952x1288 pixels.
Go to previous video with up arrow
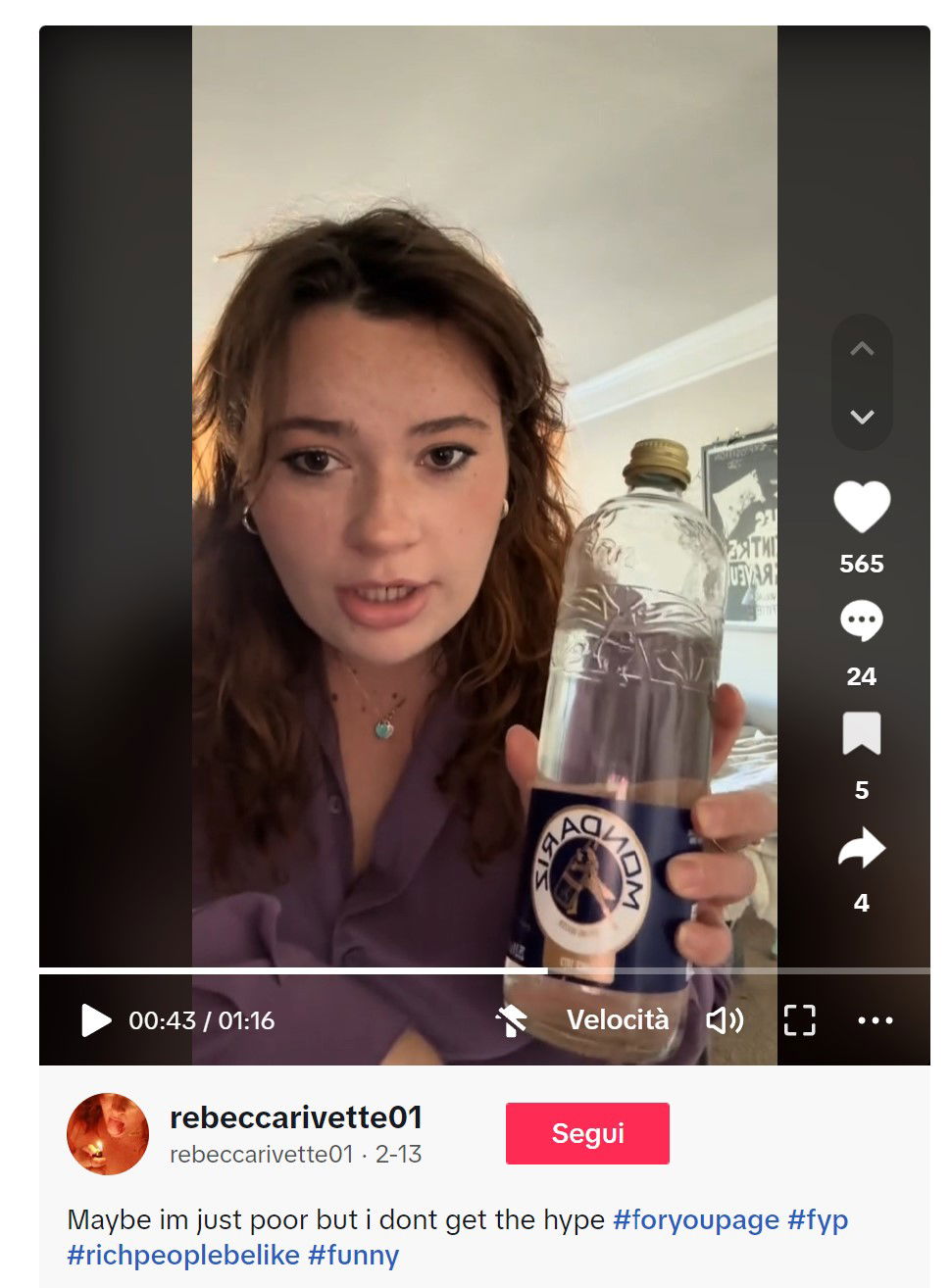click(861, 349)
